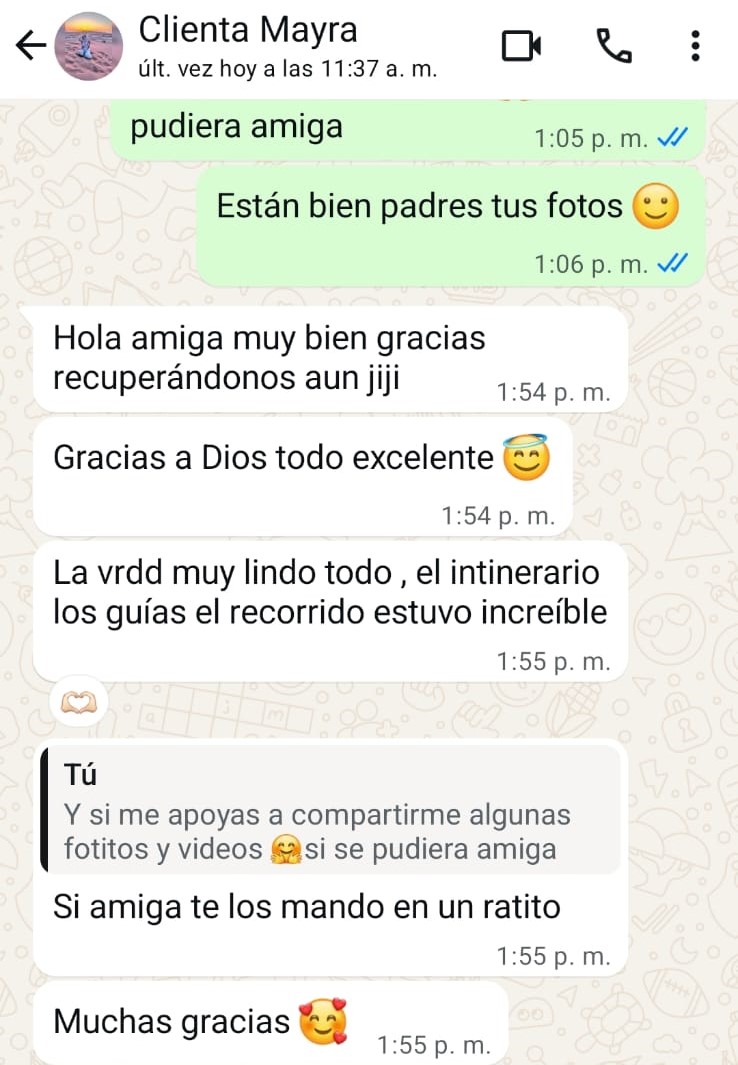
Task: Start a voice call with Clienta Mayra
Action: click(613, 45)
